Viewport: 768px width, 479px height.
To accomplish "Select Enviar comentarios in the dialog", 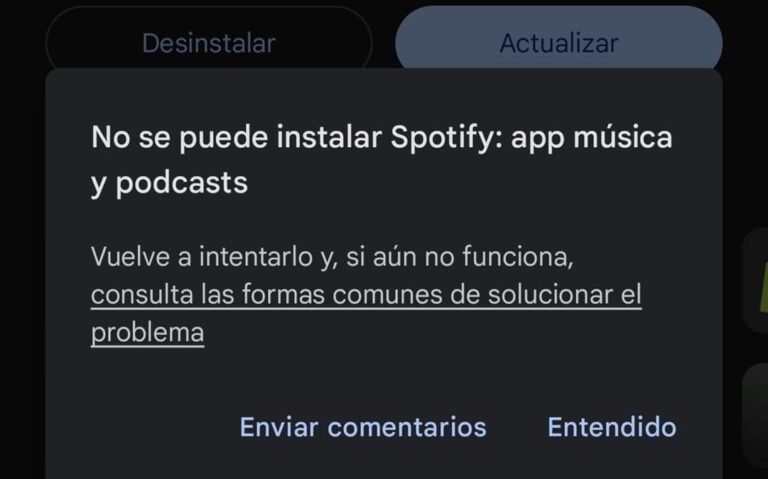I will (363, 427).
